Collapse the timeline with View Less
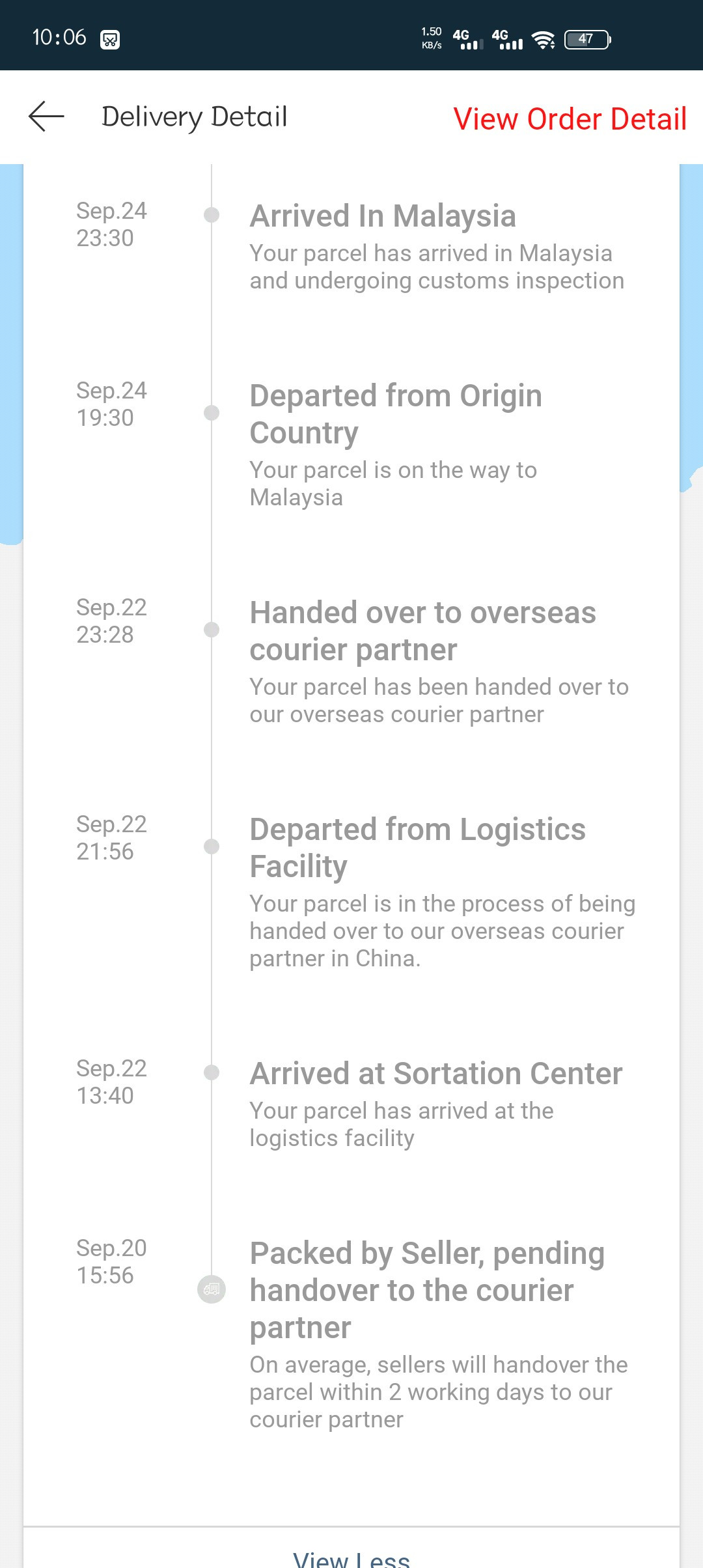 (x=351, y=1558)
